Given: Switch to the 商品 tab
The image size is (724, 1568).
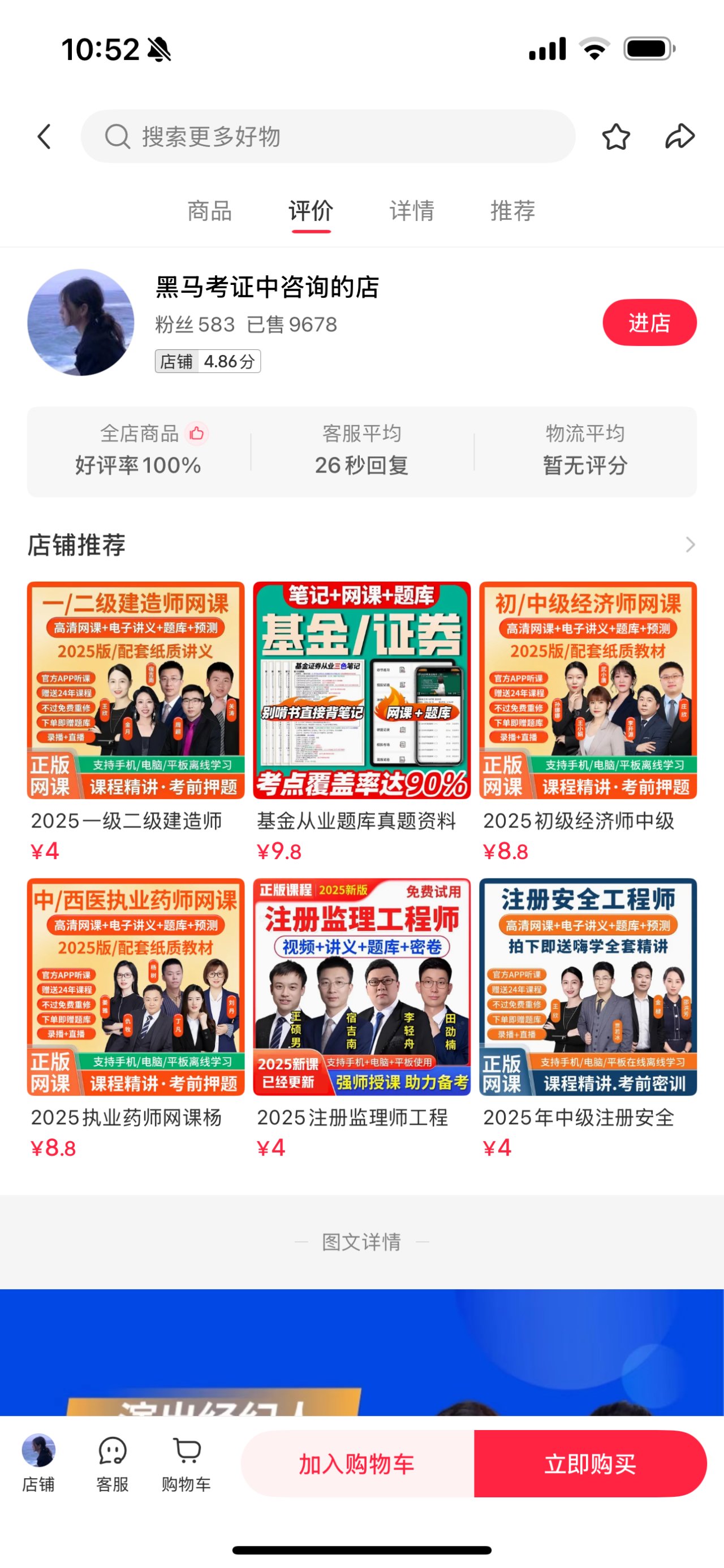Looking at the screenshot, I should (x=210, y=212).
